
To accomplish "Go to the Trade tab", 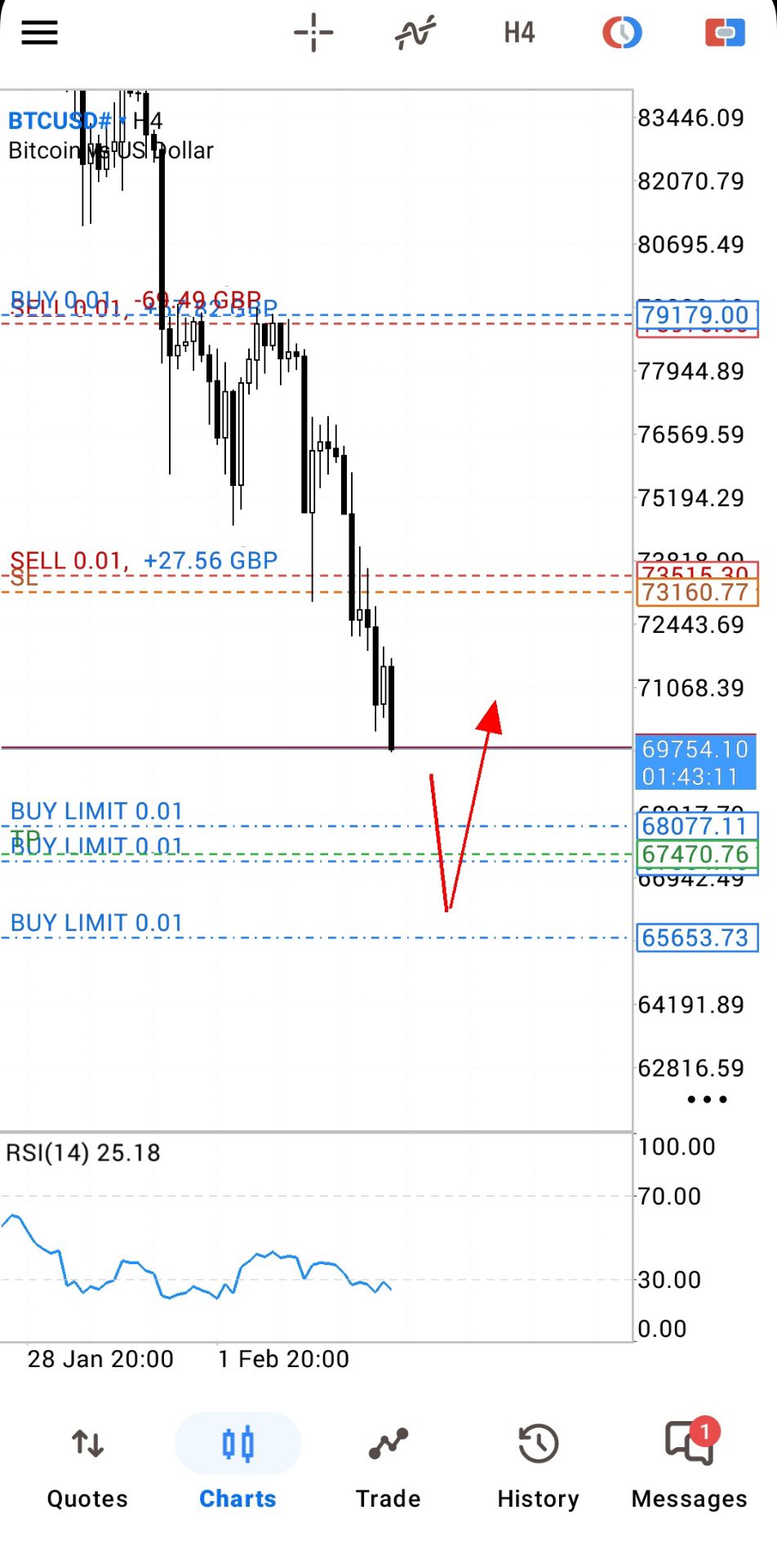I will 388,1466.
